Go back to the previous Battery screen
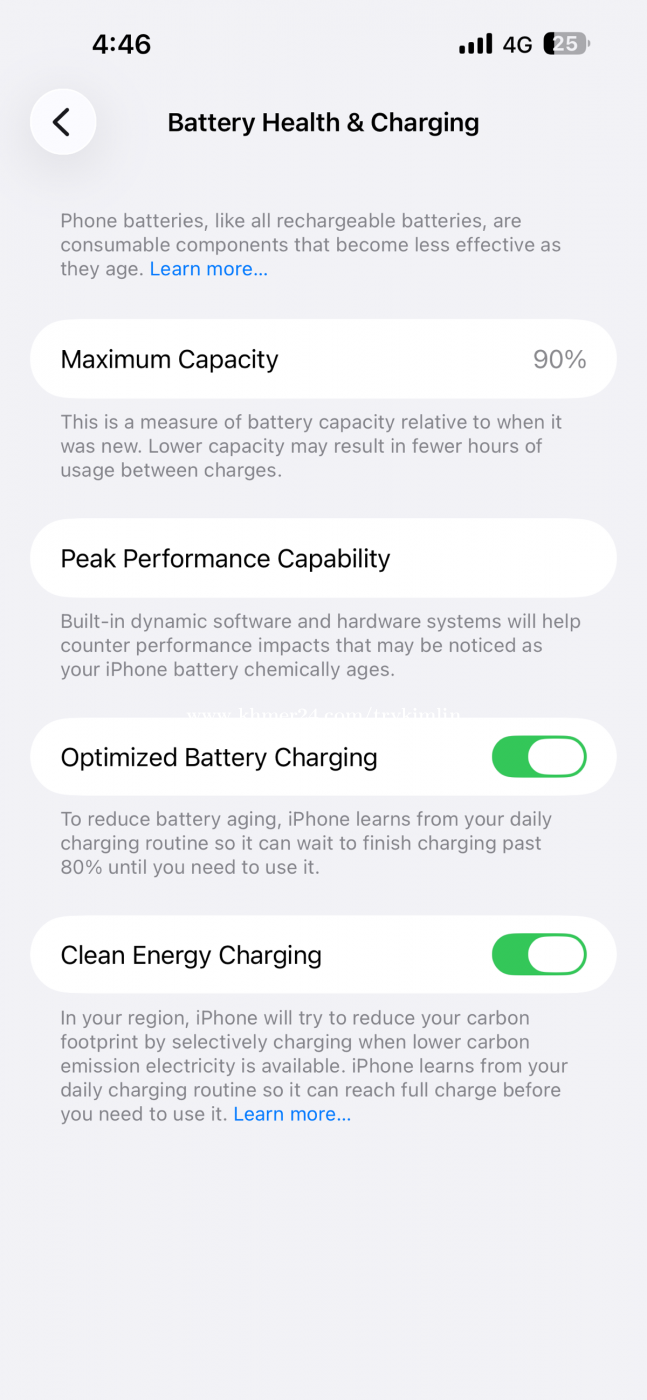Image resolution: width=647 pixels, height=1400 pixels. 62,122
